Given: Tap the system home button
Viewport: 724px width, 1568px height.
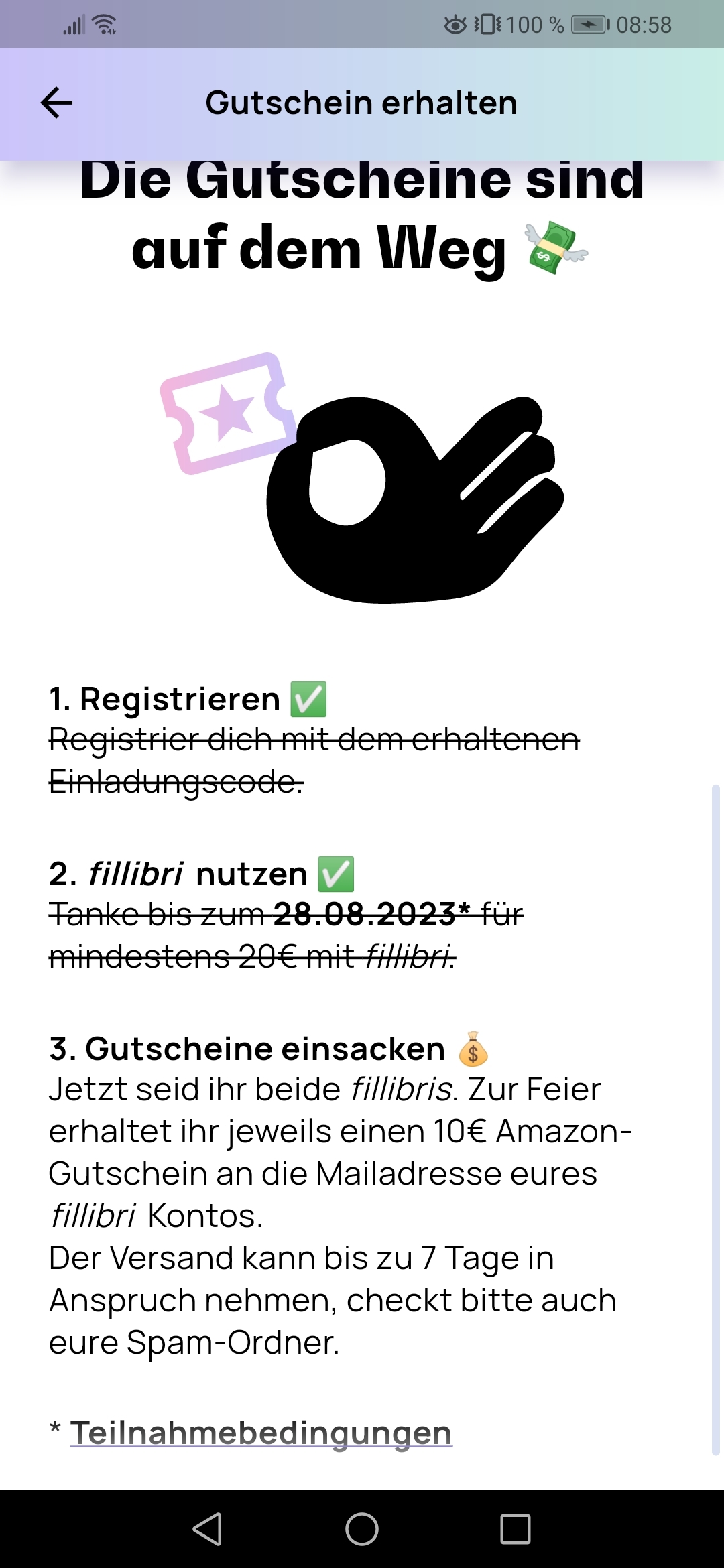Looking at the screenshot, I should [362, 1529].
